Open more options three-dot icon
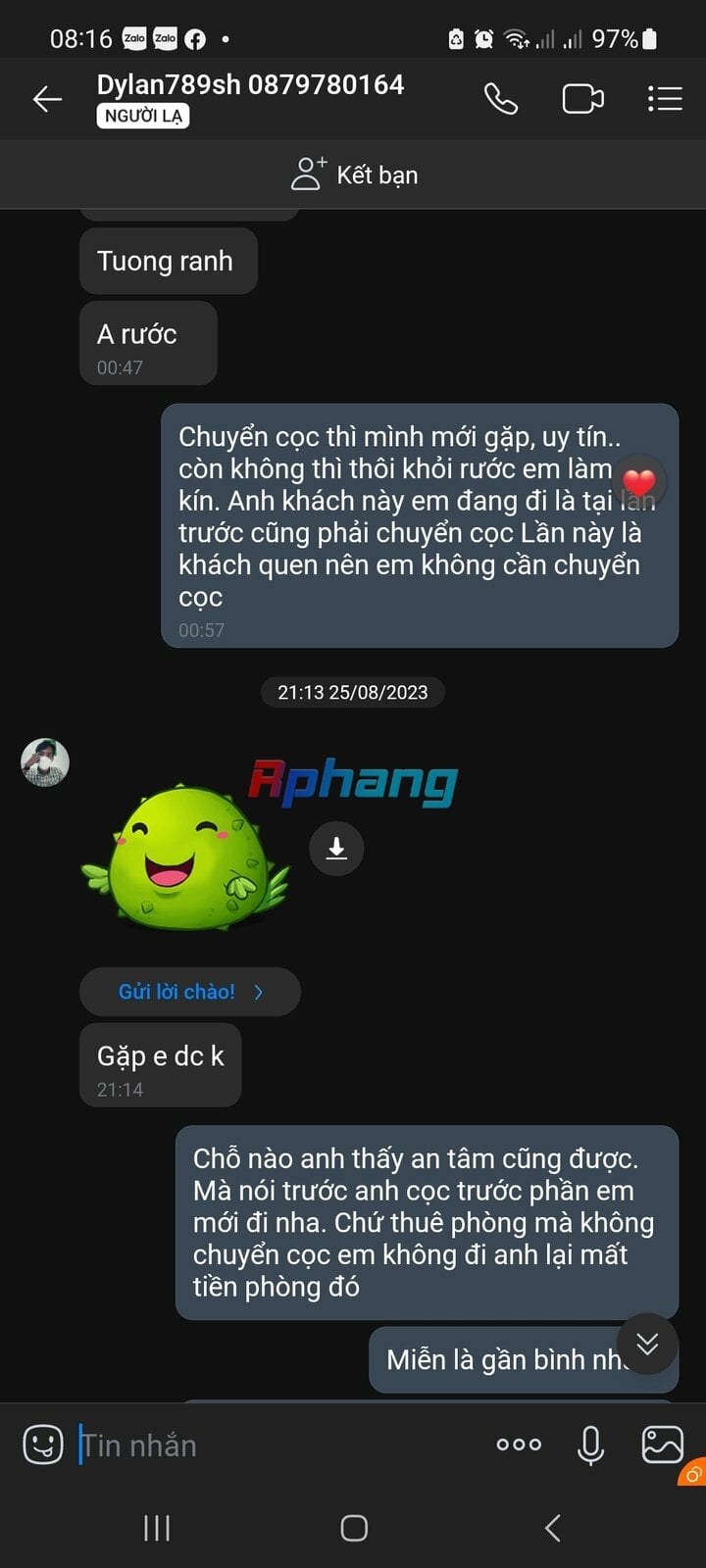This screenshot has height=1568, width=706. [x=519, y=1445]
